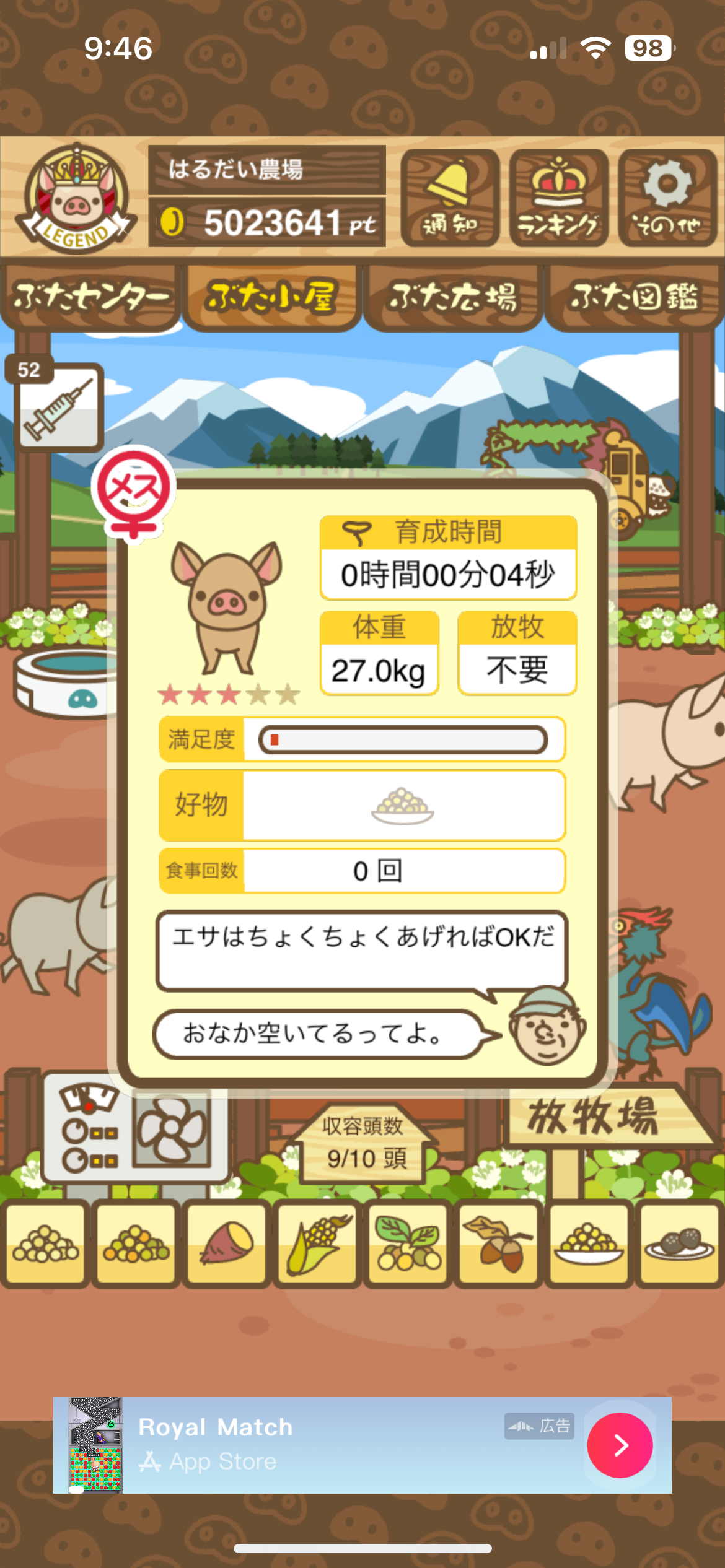Select the acorn feed

click(x=499, y=1243)
